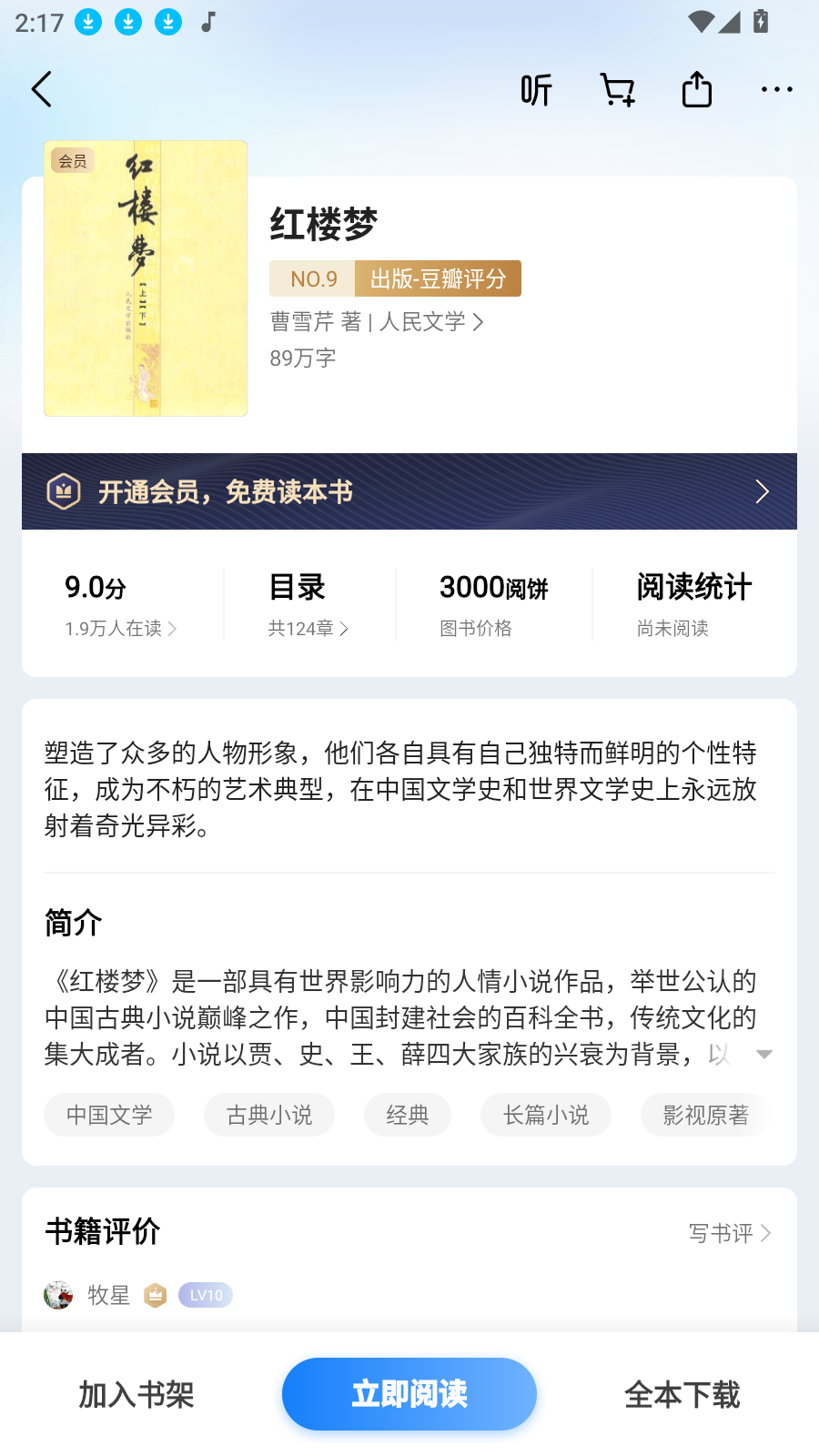Open publisher page via 人民文学 chevron
The height and width of the screenshot is (1456, 819).
pos(428,322)
